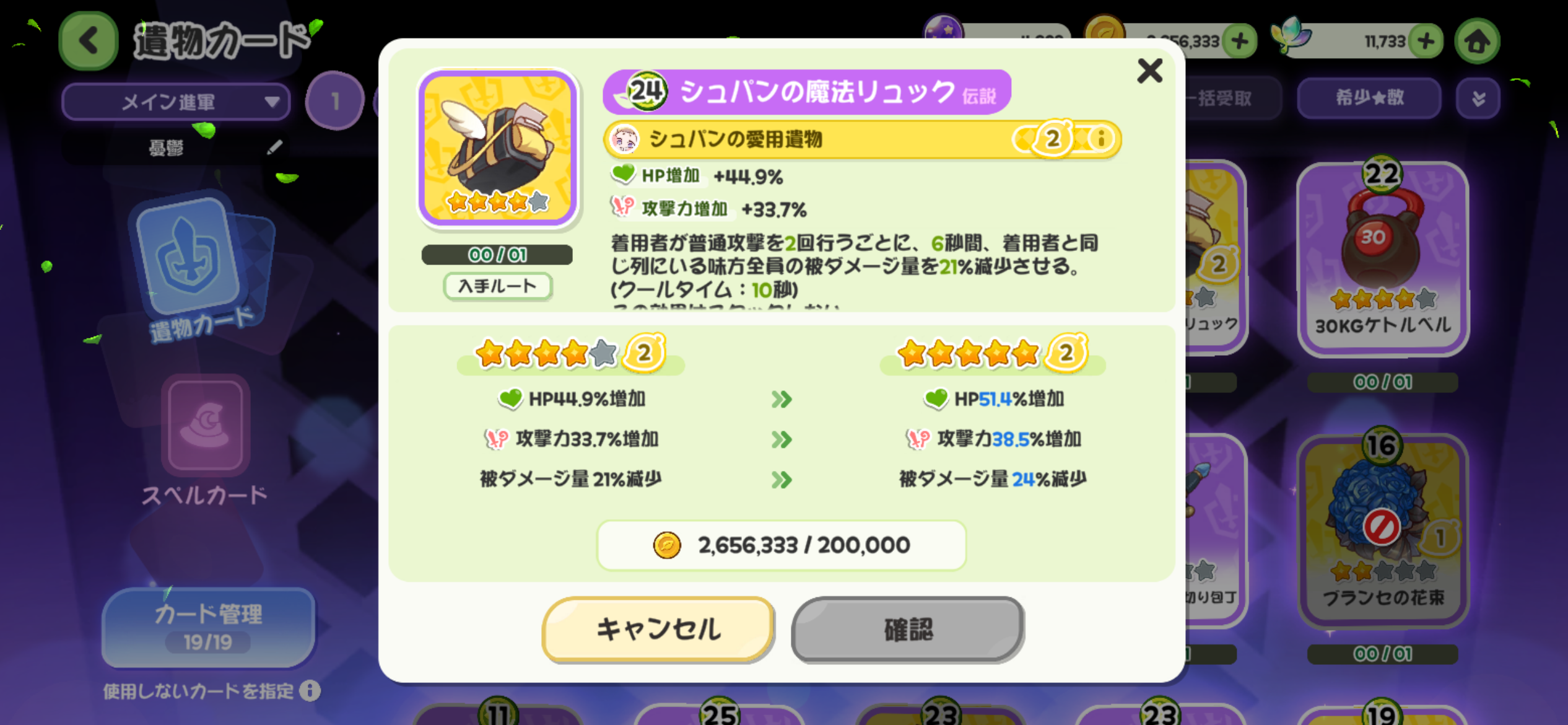Select the ブランセの花束 card
Viewport: 1568px width, 725px height.
click(1382, 533)
